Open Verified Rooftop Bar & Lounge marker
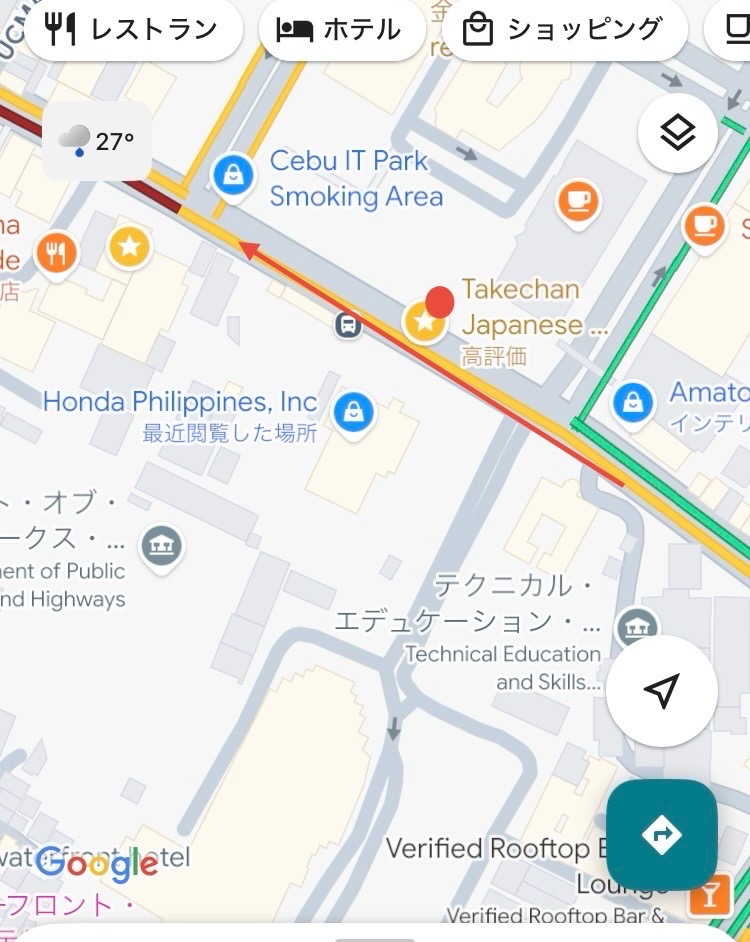This screenshot has width=750, height=942. (x=709, y=895)
